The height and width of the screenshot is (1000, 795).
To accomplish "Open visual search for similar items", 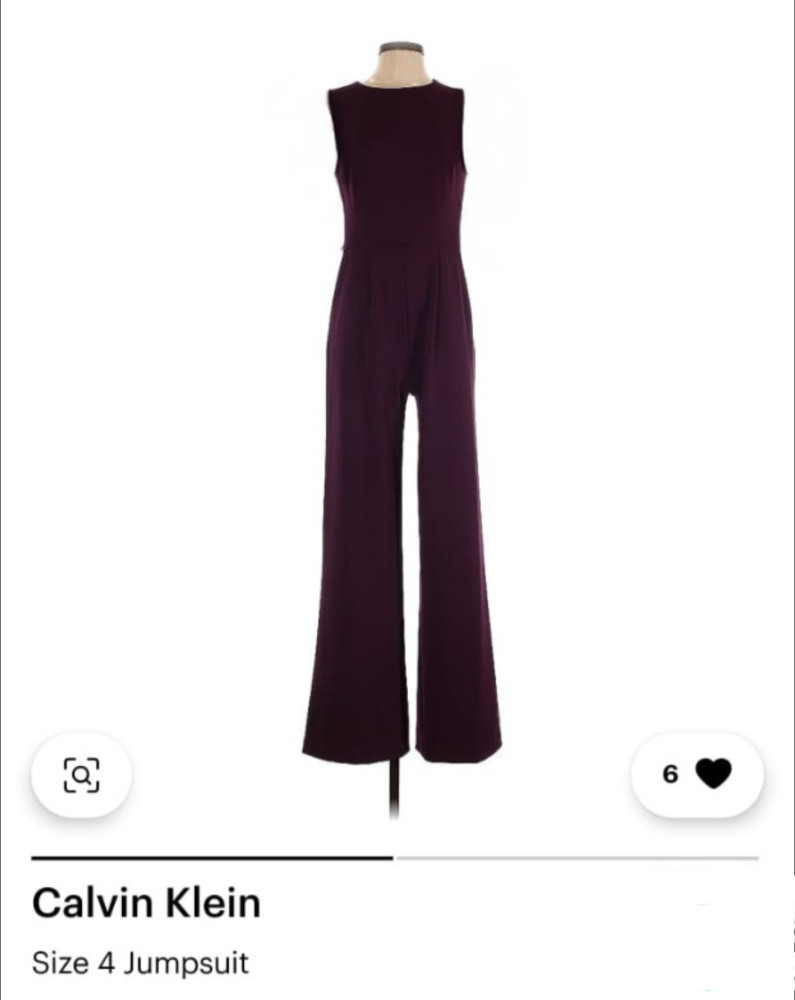I will pyautogui.click(x=81, y=774).
